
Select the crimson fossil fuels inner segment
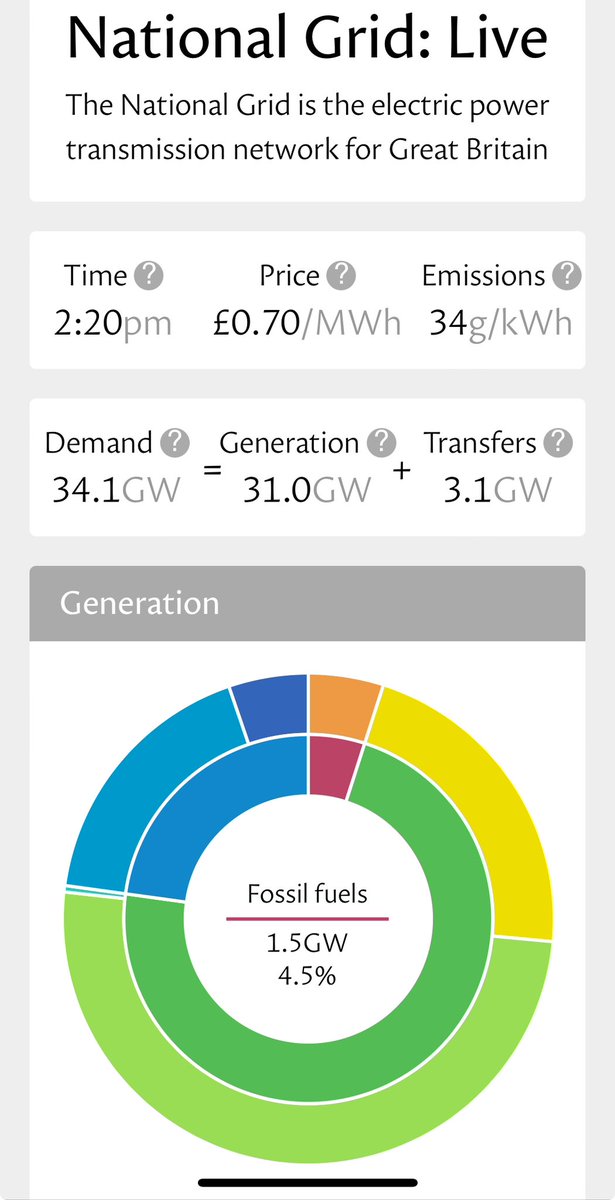point(330,765)
